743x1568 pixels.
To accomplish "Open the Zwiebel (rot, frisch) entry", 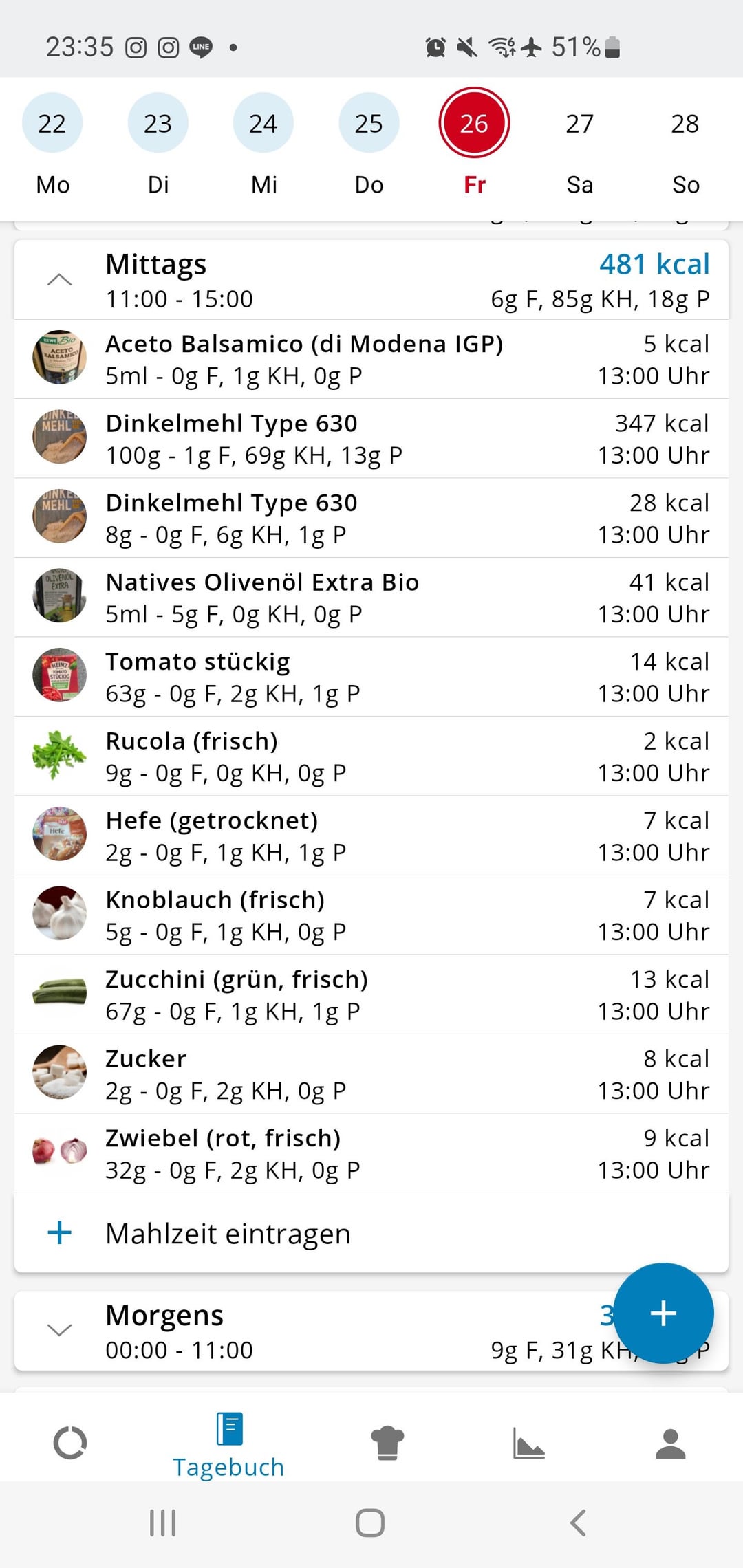I will coord(371,1153).
